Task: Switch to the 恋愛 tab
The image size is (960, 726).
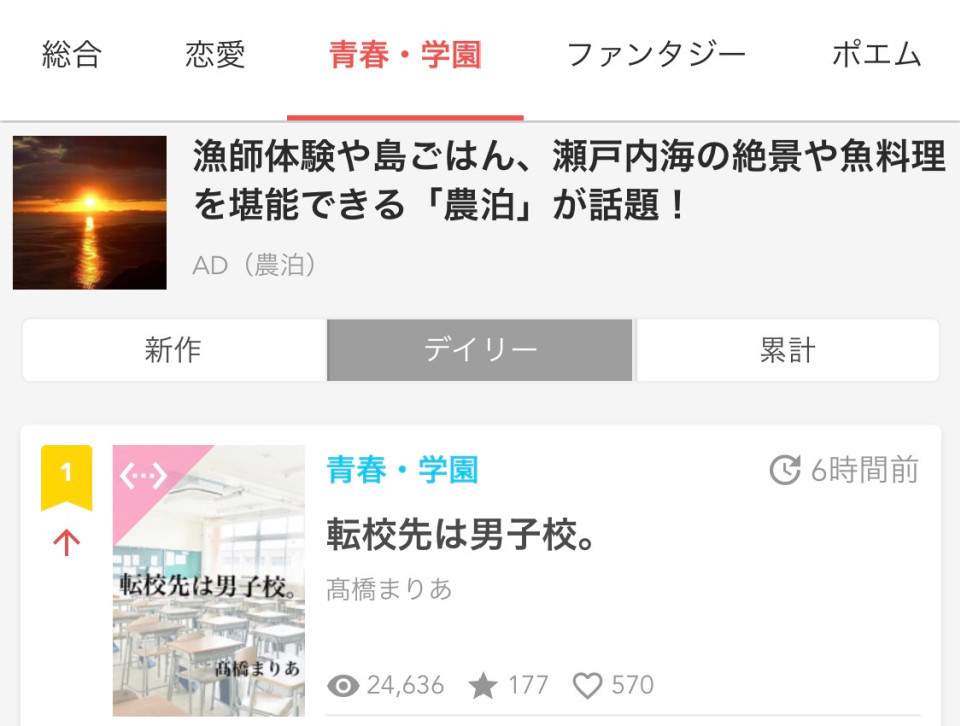Action: [215, 55]
